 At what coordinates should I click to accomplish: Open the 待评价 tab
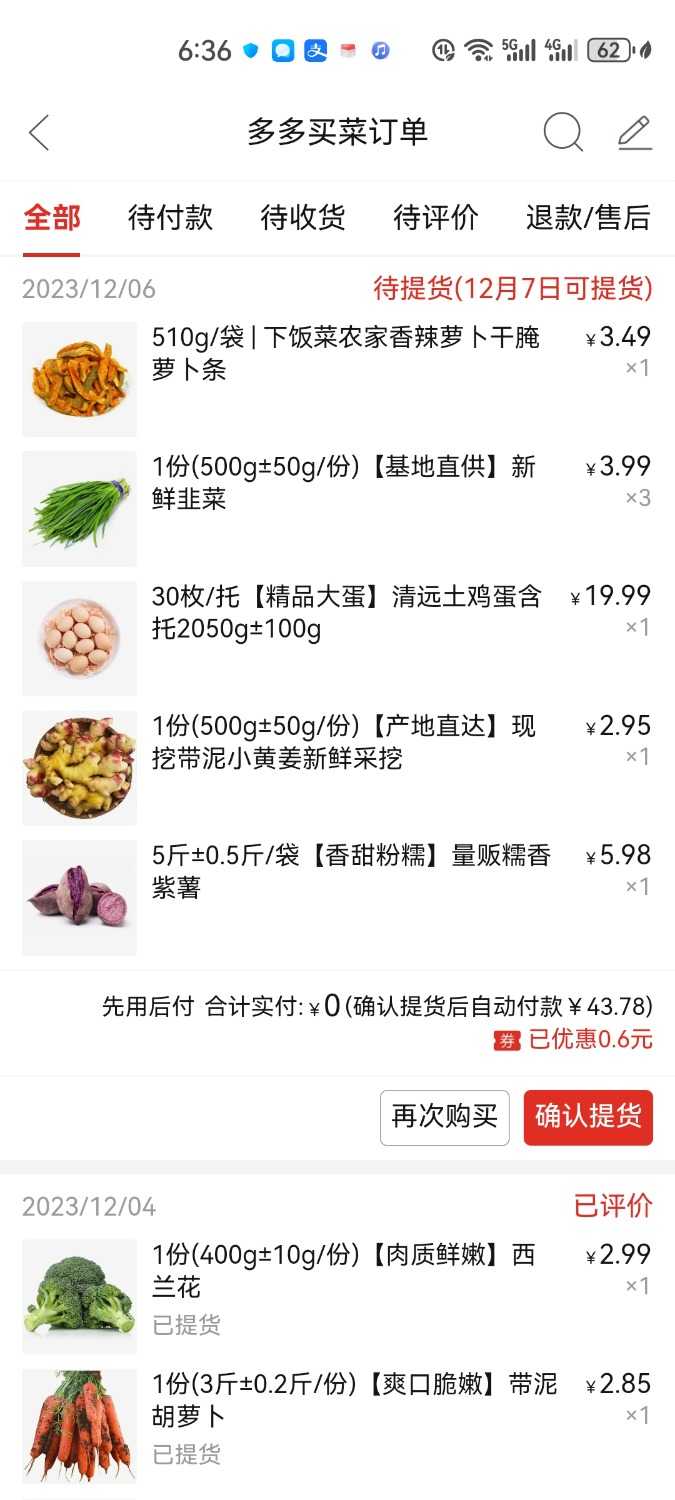[436, 217]
